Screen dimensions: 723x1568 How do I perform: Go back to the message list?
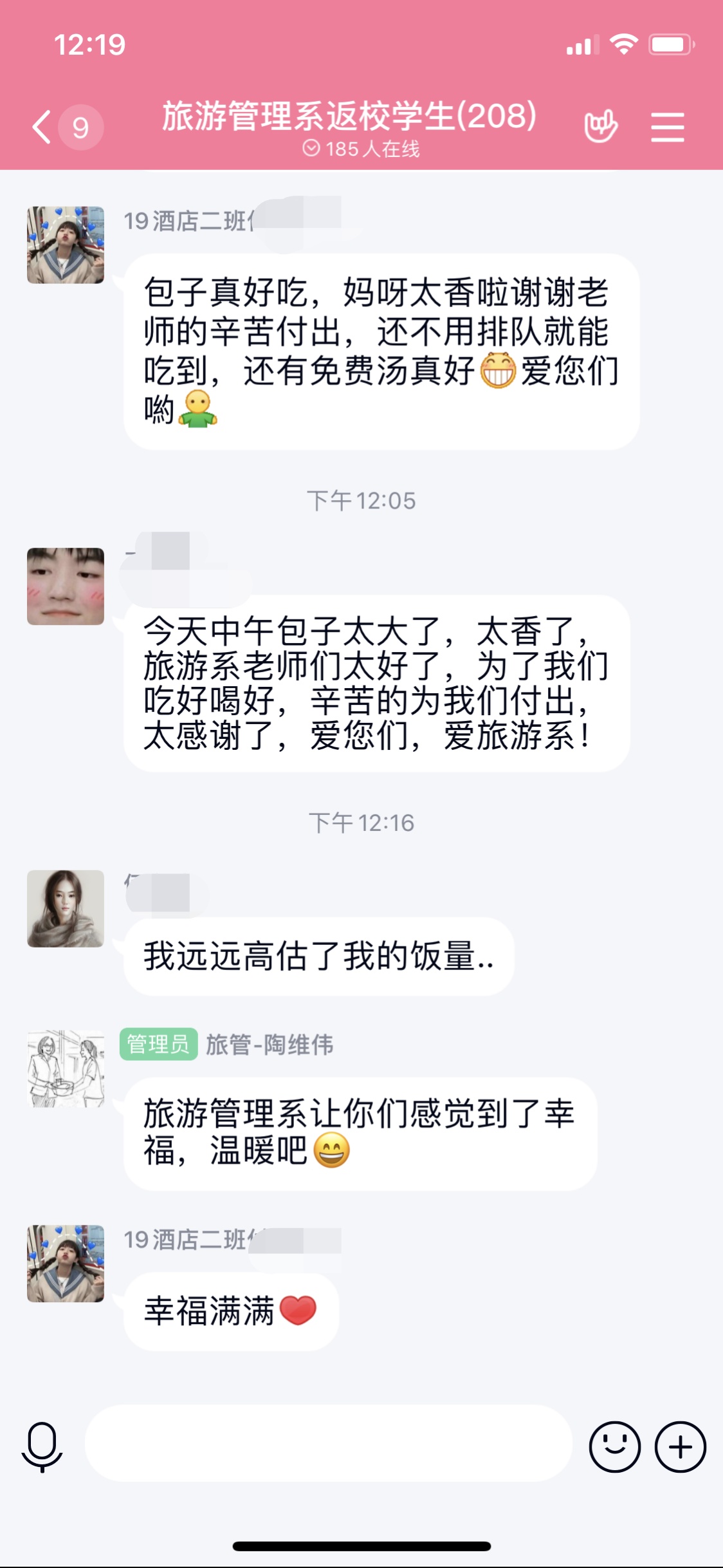click(x=43, y=127)
